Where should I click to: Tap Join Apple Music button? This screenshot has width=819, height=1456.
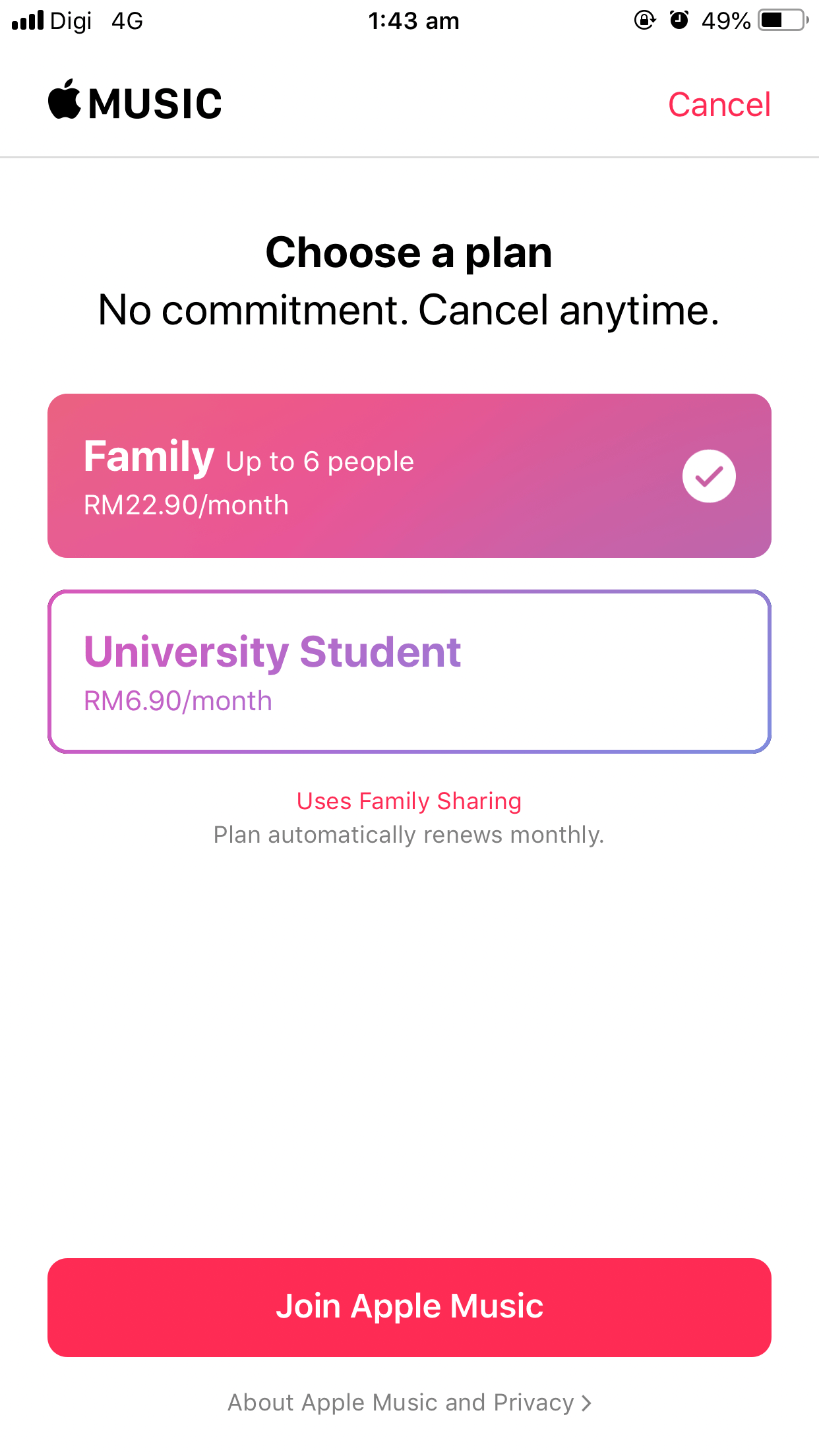click(409, 1307)
